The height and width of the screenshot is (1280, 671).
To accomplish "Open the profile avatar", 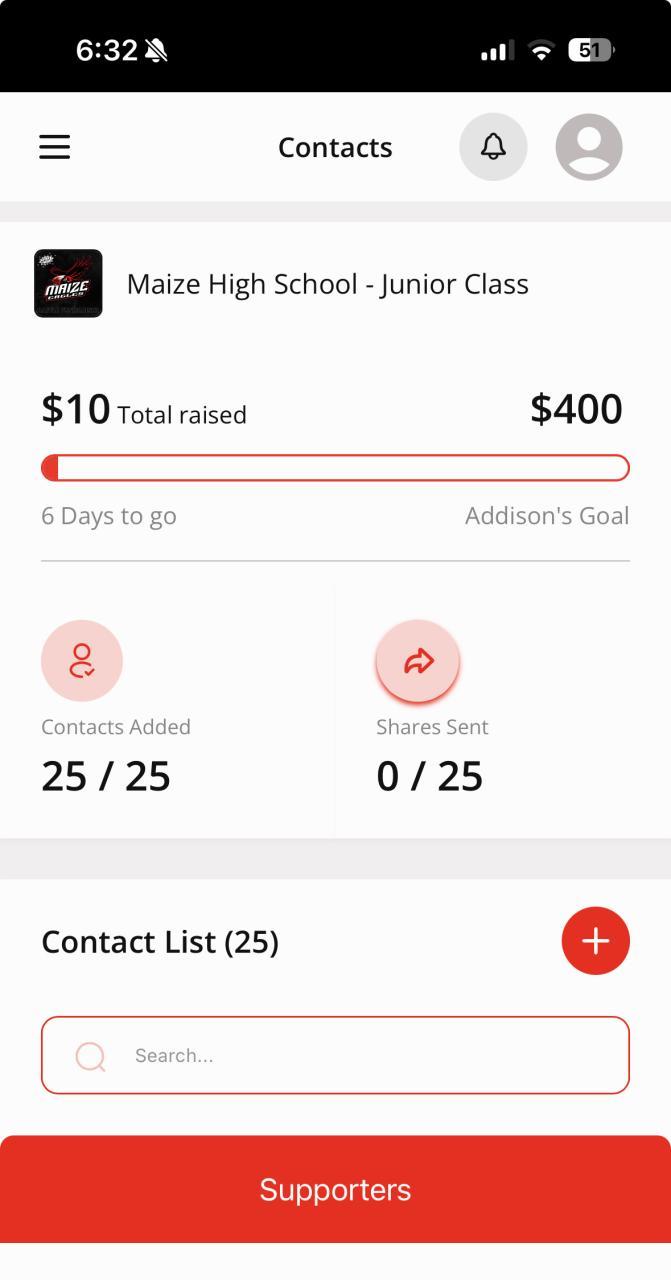I will coord(589,147).
